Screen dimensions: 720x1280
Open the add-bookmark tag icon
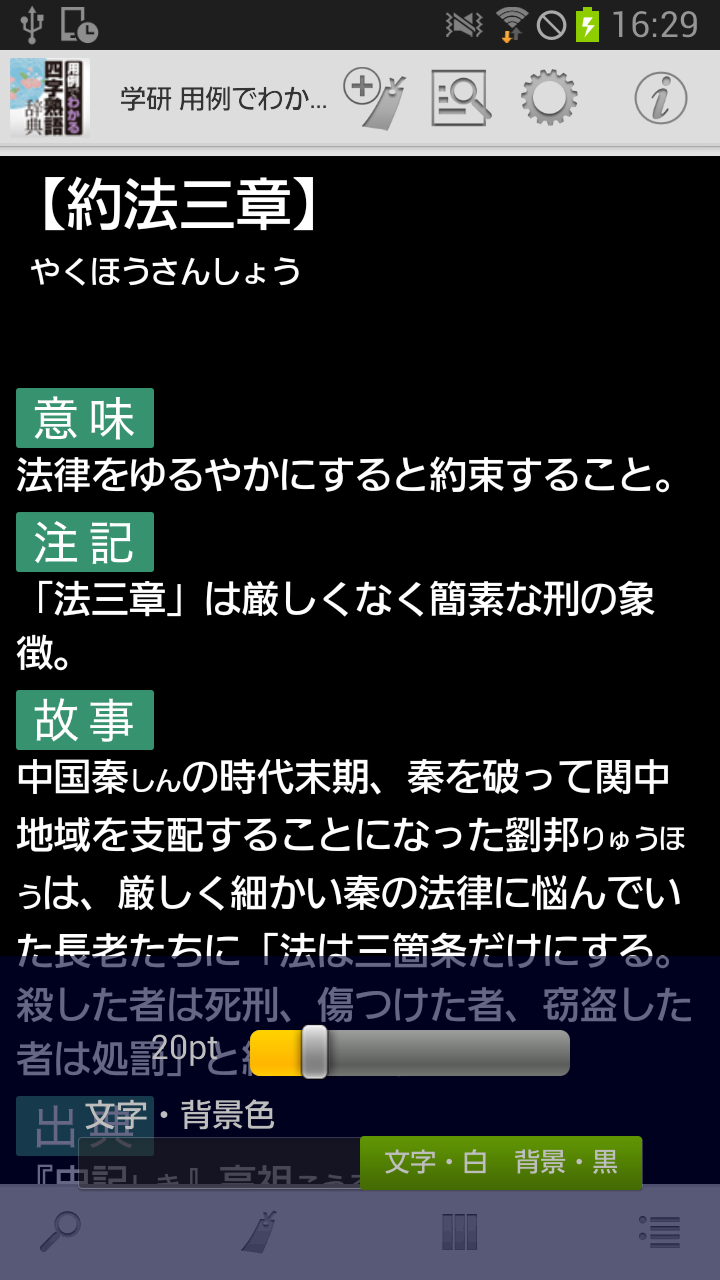tap(375, 98)
